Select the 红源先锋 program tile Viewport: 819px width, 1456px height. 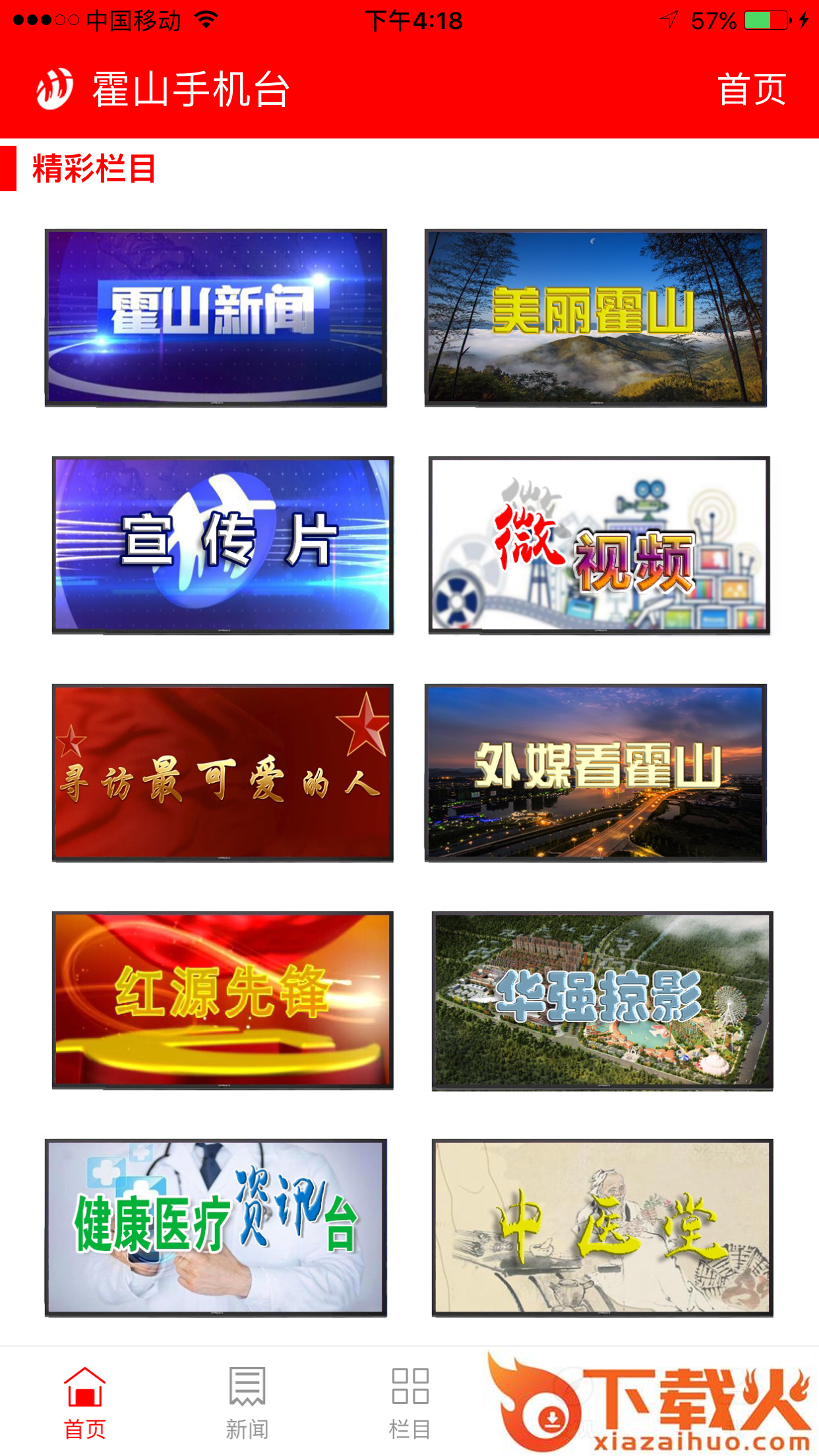click(x=223, y=1000)
